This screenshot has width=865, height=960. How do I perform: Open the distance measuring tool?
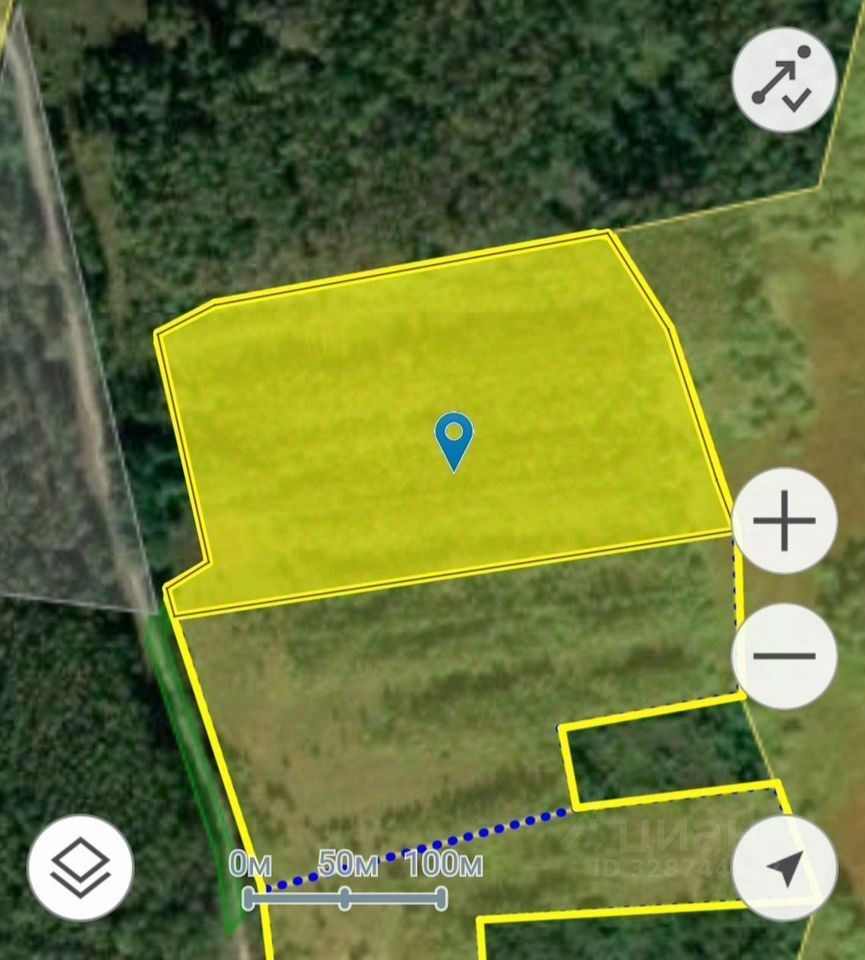click(784, 82)
